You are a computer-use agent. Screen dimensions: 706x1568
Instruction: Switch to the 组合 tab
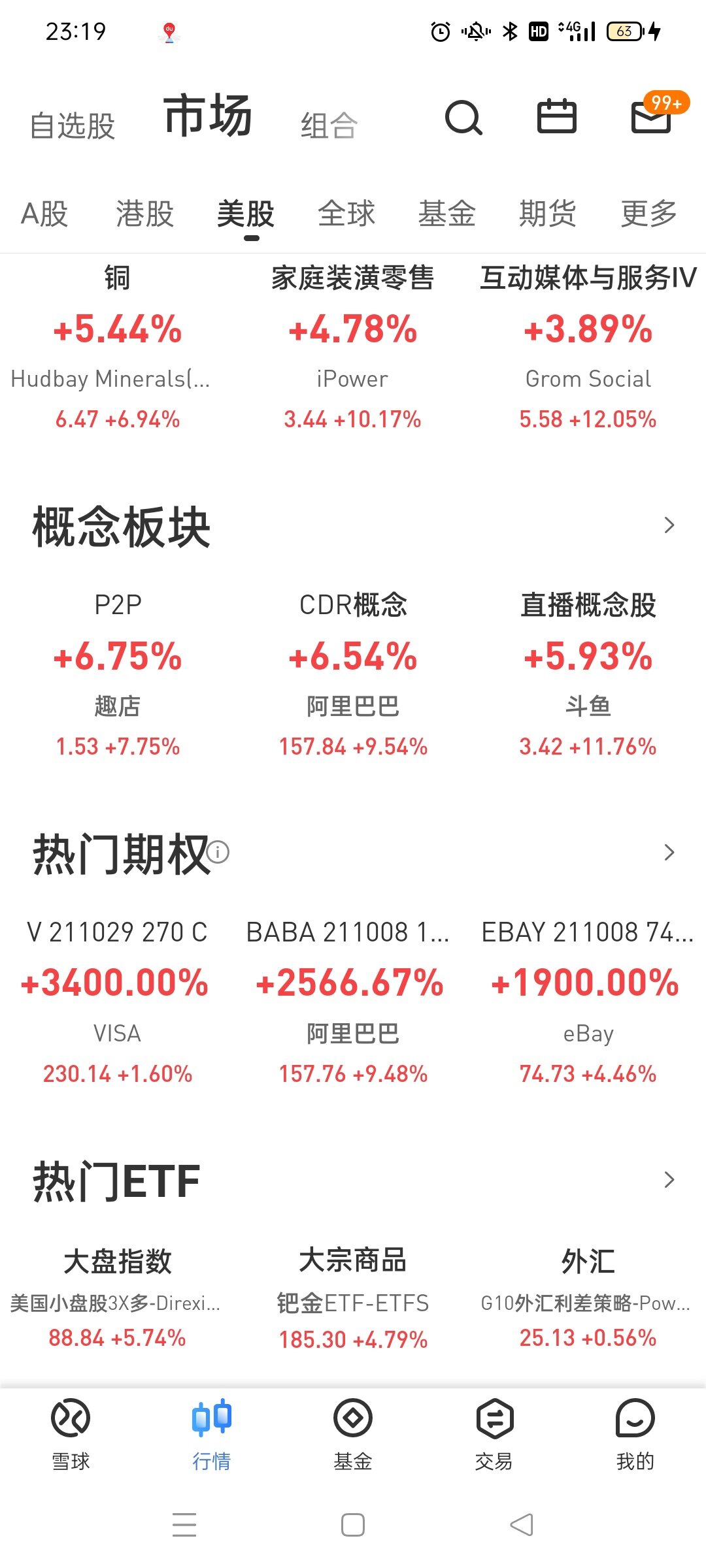click(x=329, y=125)
